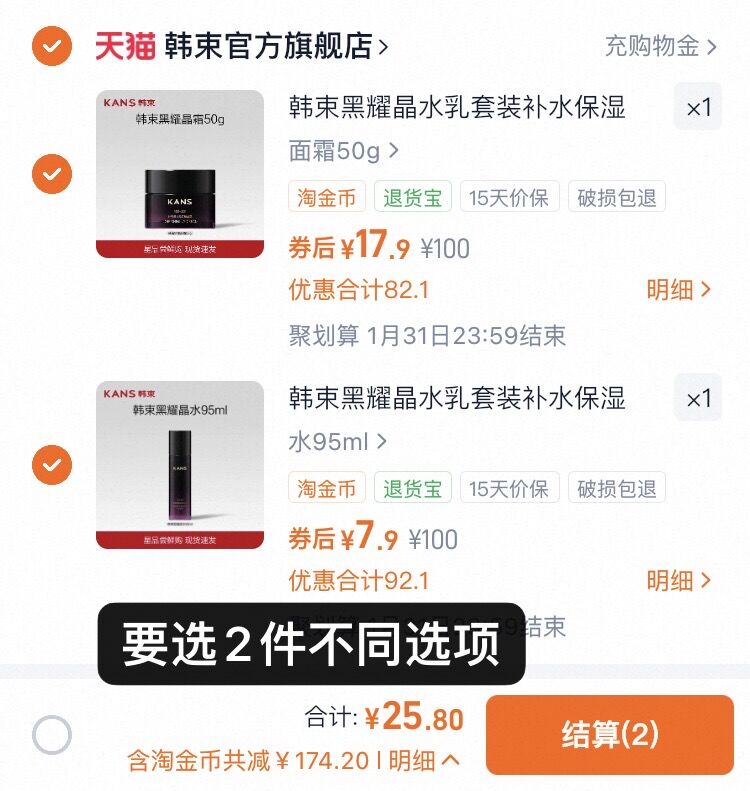Toggle the select-all circle at bottom

[52, 735]
